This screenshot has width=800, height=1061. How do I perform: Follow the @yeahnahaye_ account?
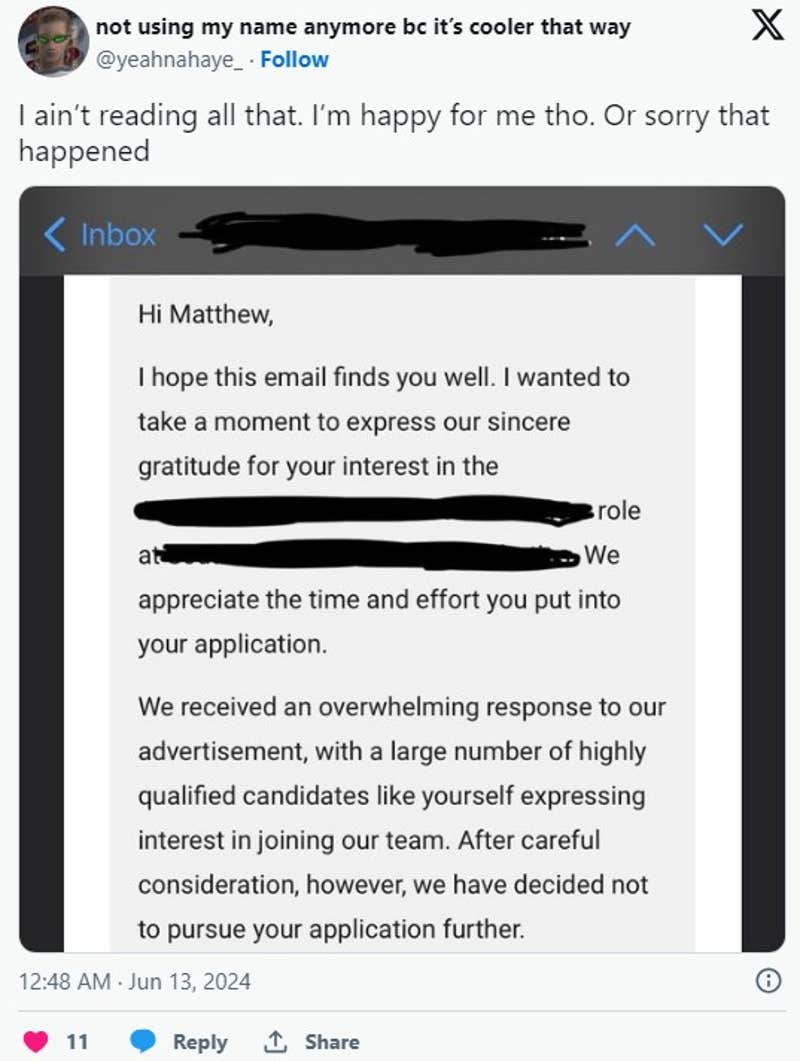tap(294, 60)
